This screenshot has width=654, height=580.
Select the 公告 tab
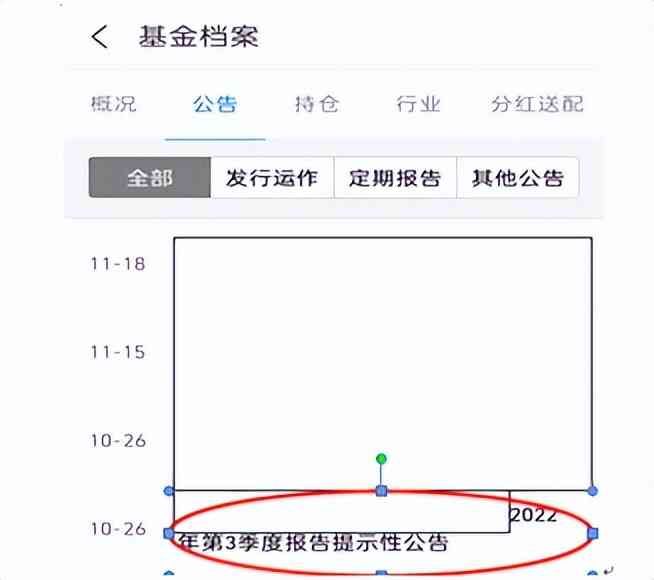click(x=215, y=104)
